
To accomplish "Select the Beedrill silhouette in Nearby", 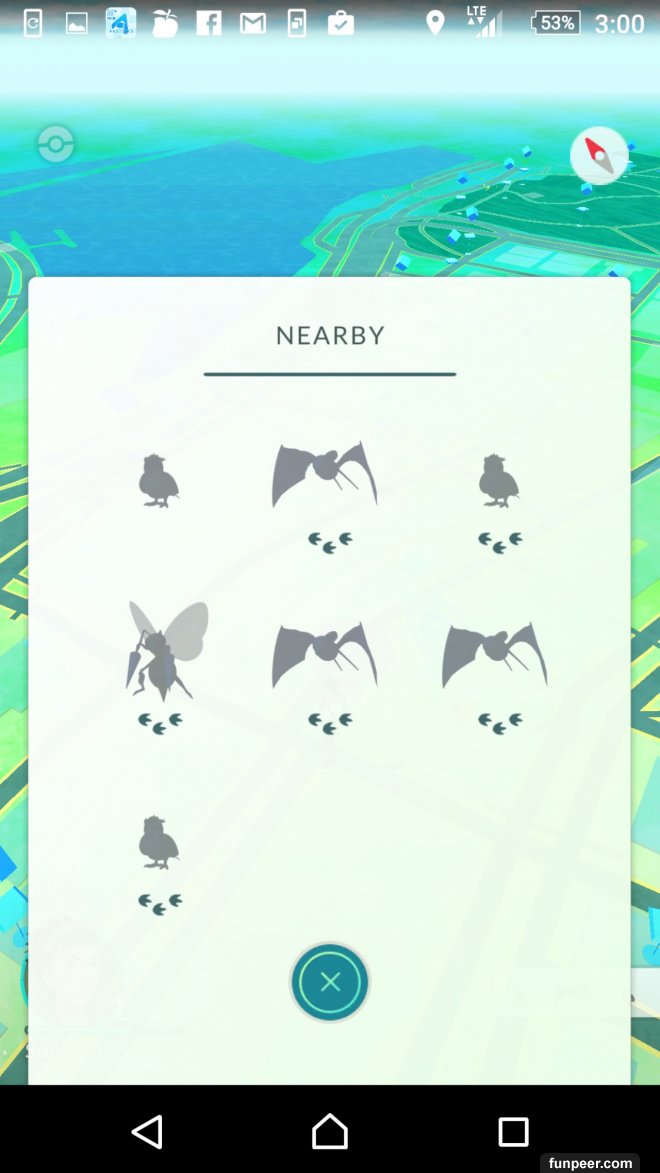I will (x=164, y=652).
